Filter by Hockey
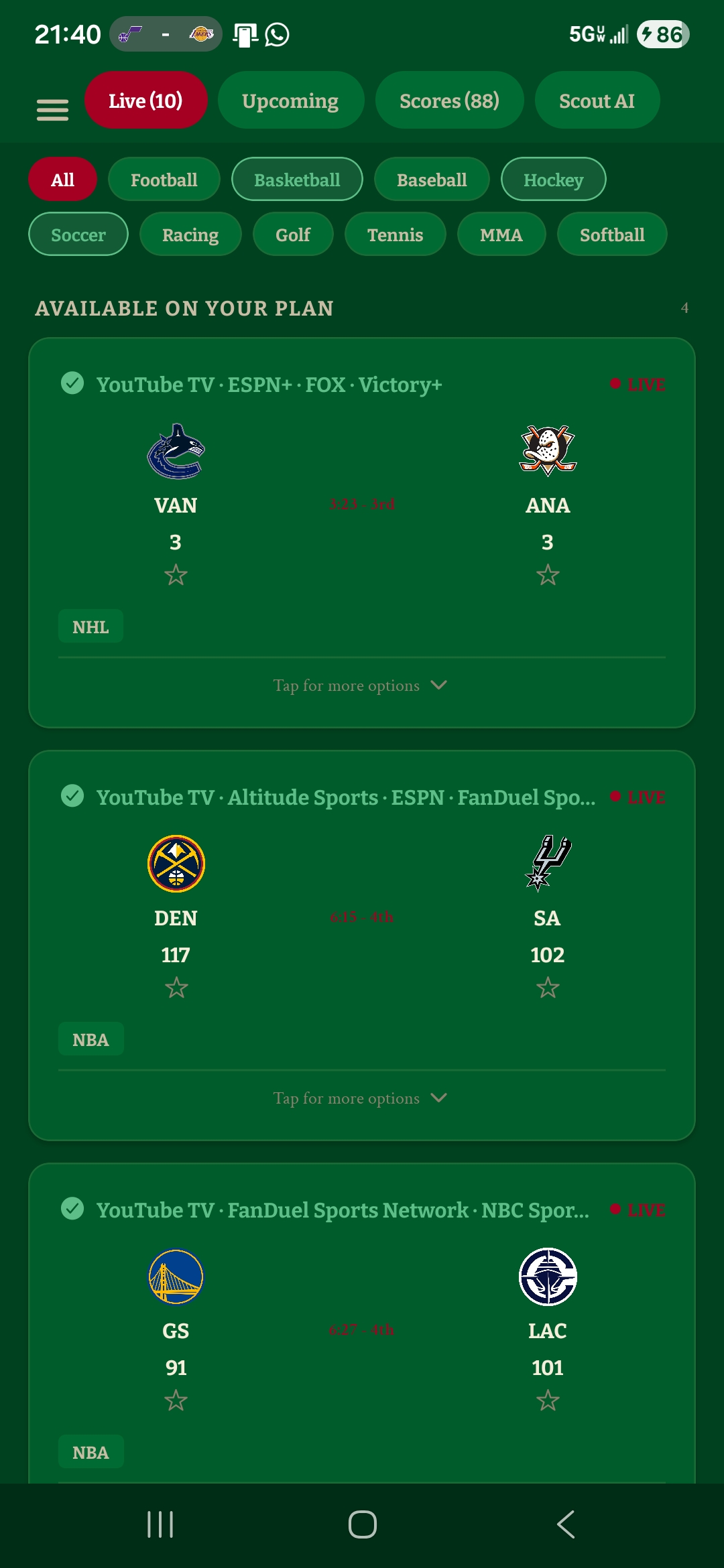The width and height of the screenshot is (724, 1568). coord(552,179)
